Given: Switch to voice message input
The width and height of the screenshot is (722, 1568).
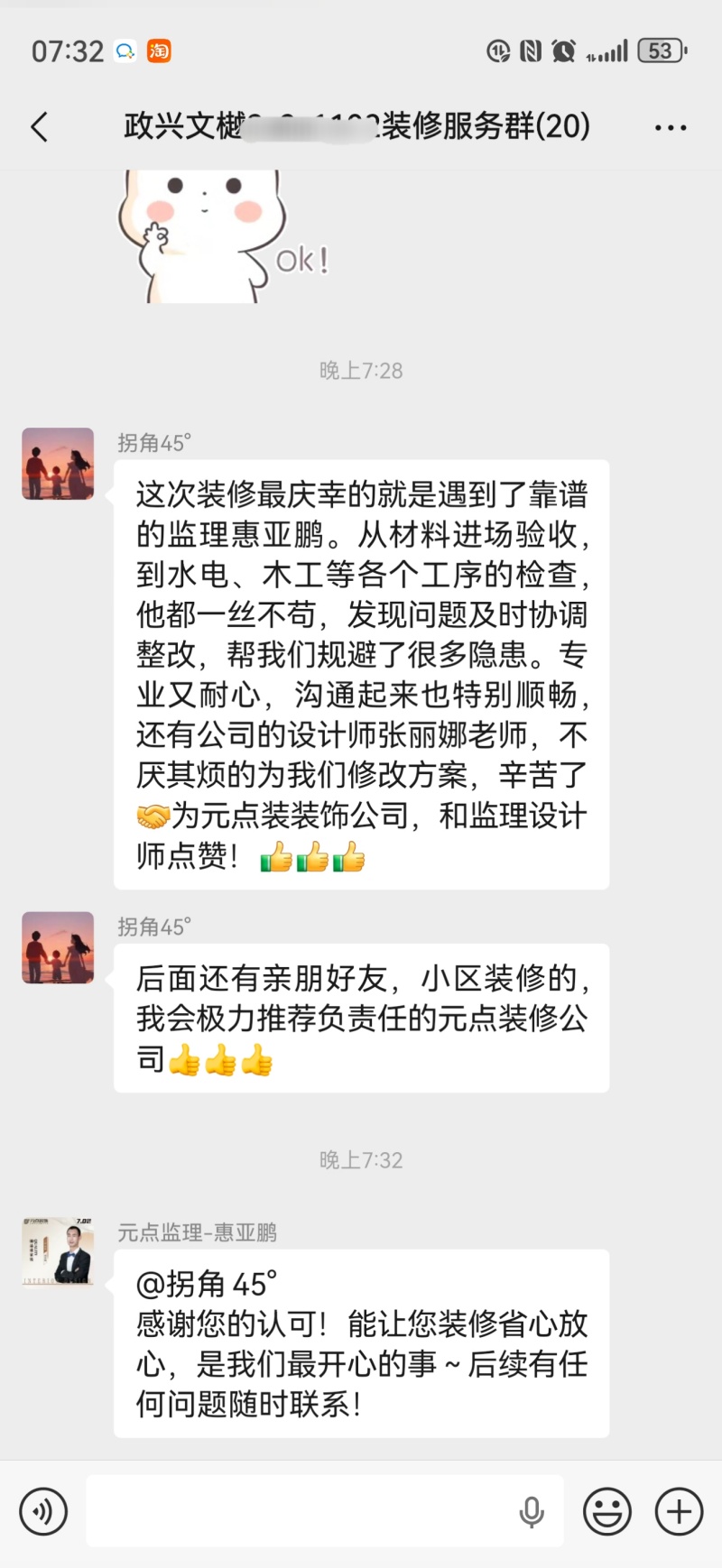Looking at the screenshot, I should [x=43, y=1511].
